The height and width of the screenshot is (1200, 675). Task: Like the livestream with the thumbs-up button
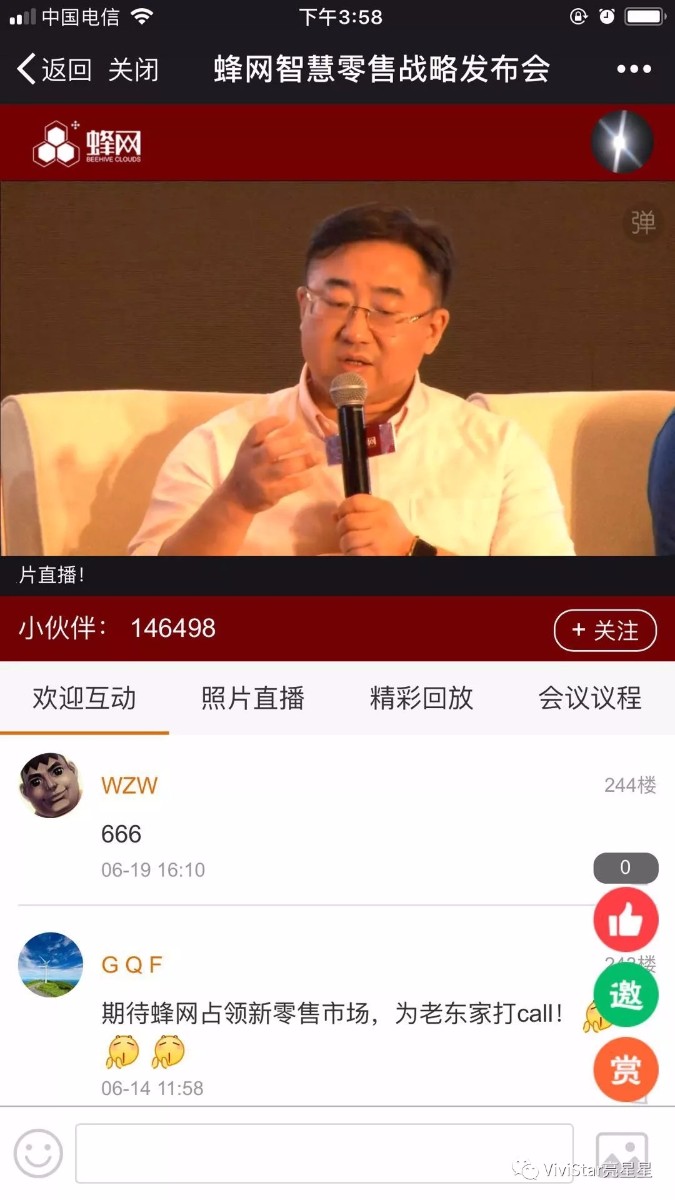tap(626, 920)
